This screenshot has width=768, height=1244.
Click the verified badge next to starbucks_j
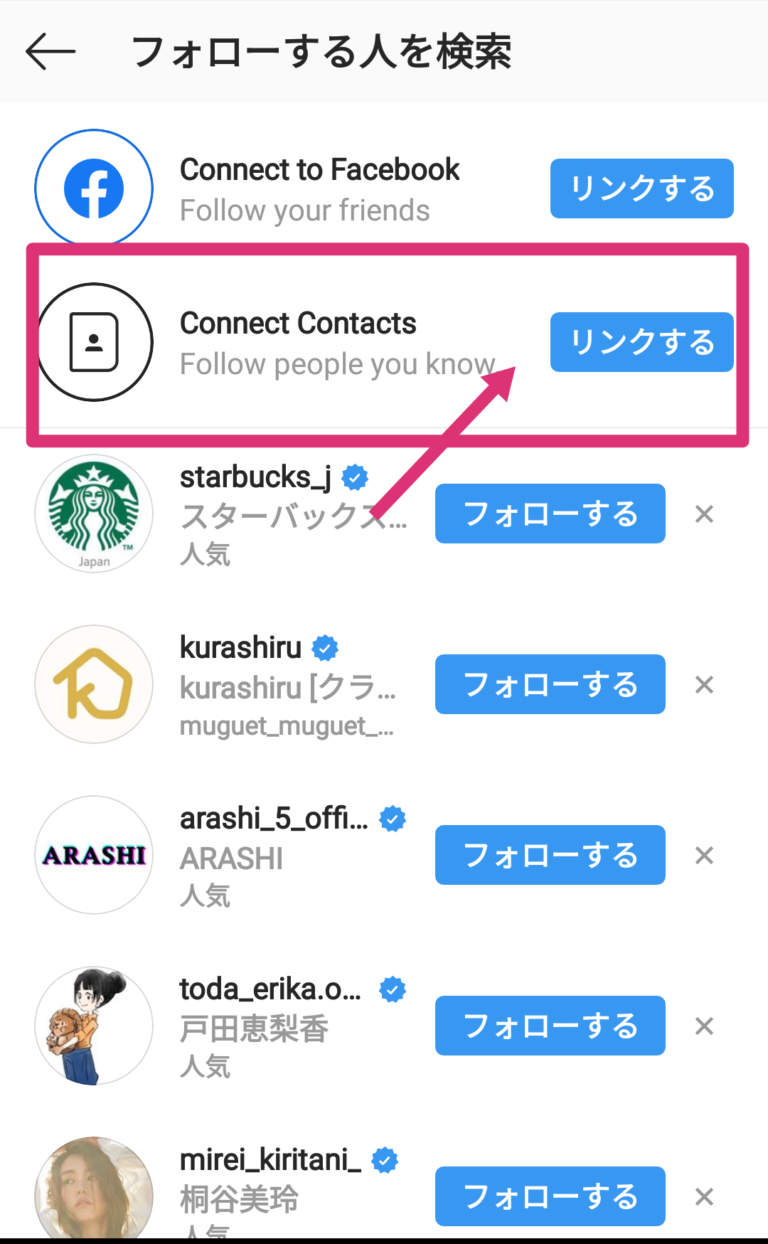point(352,478)
